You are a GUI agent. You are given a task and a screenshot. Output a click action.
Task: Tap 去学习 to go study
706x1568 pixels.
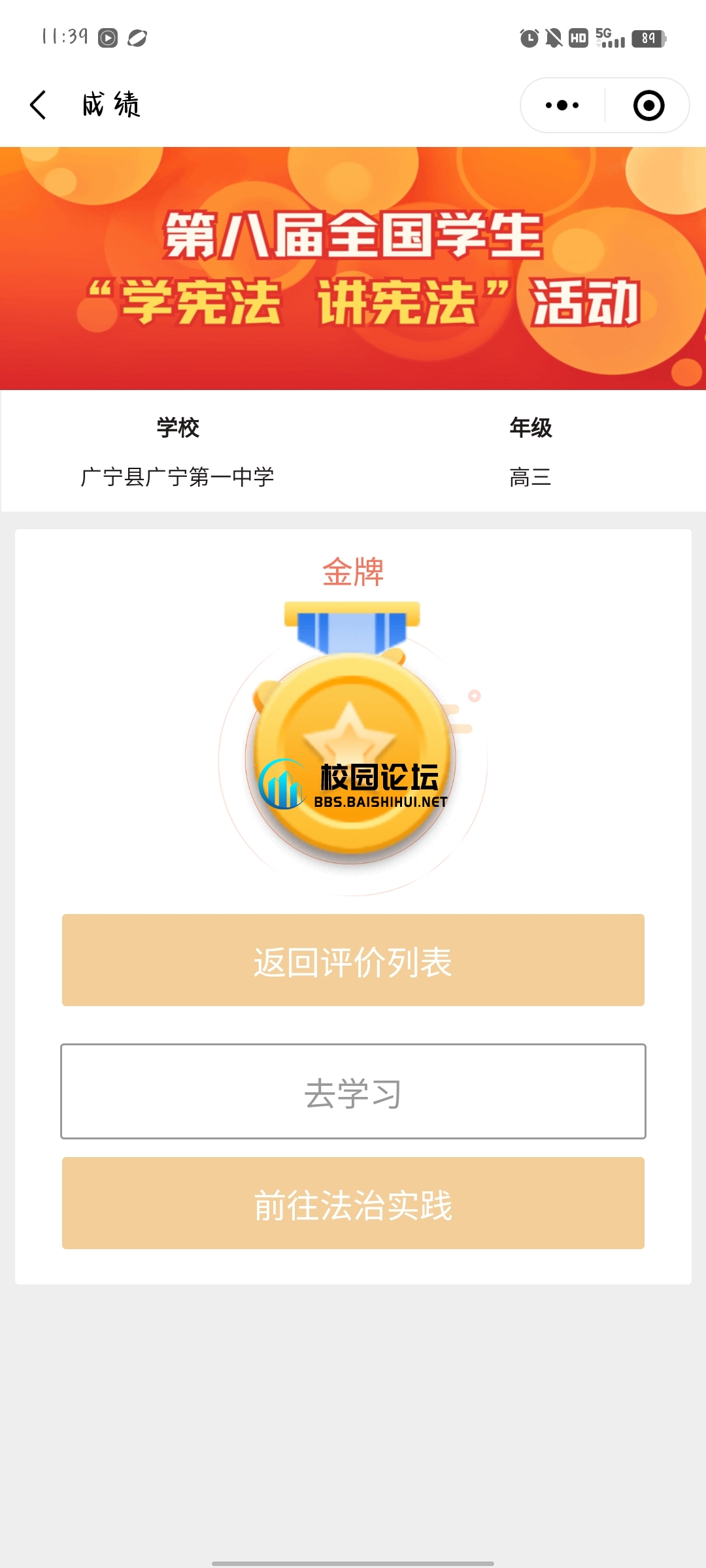[x=353, y=1092]
